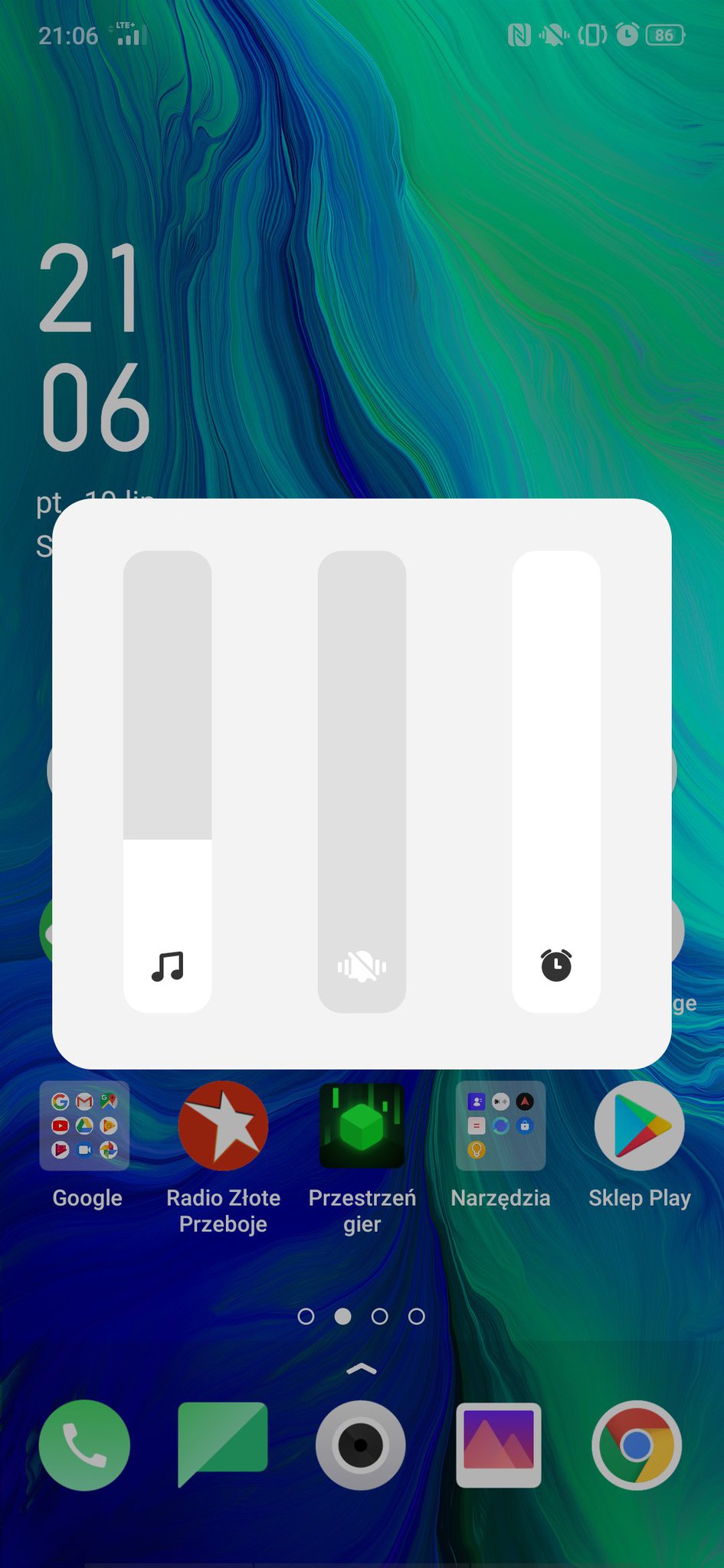
Task: Launch the Camera app
Action: [x=361, y=1445]
